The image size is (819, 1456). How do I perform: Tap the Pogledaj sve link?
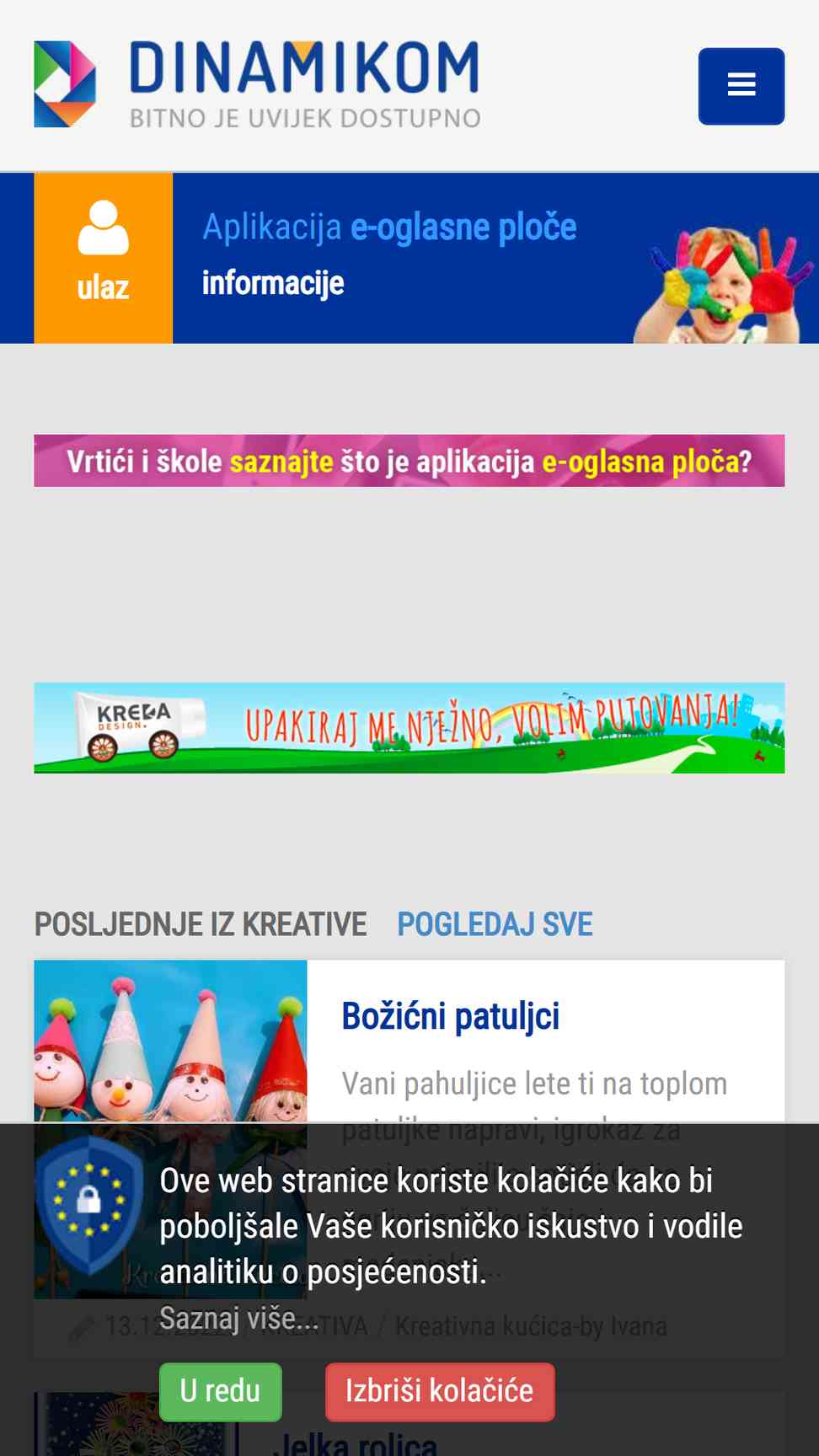tap(495, 924)
